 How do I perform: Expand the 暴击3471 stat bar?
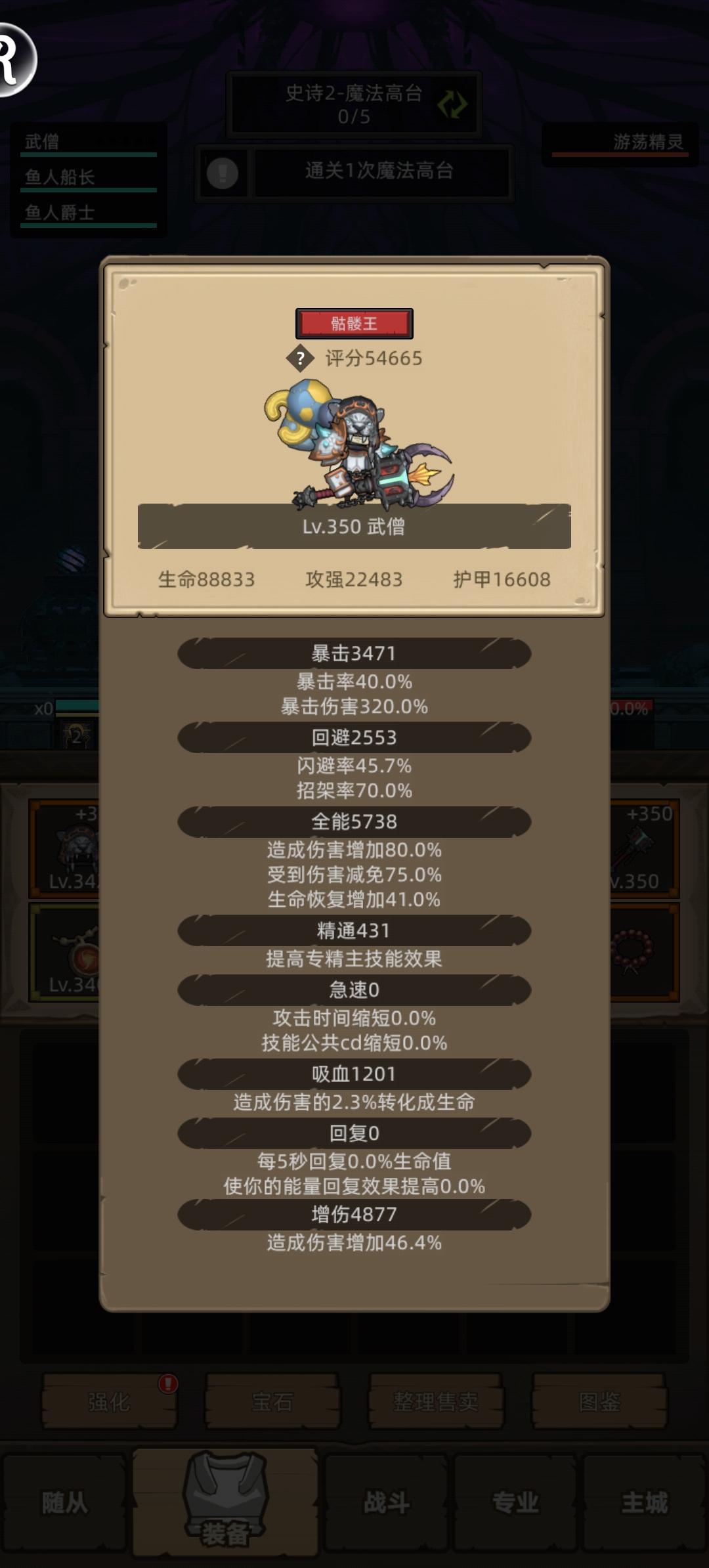(x=354, y=654)
